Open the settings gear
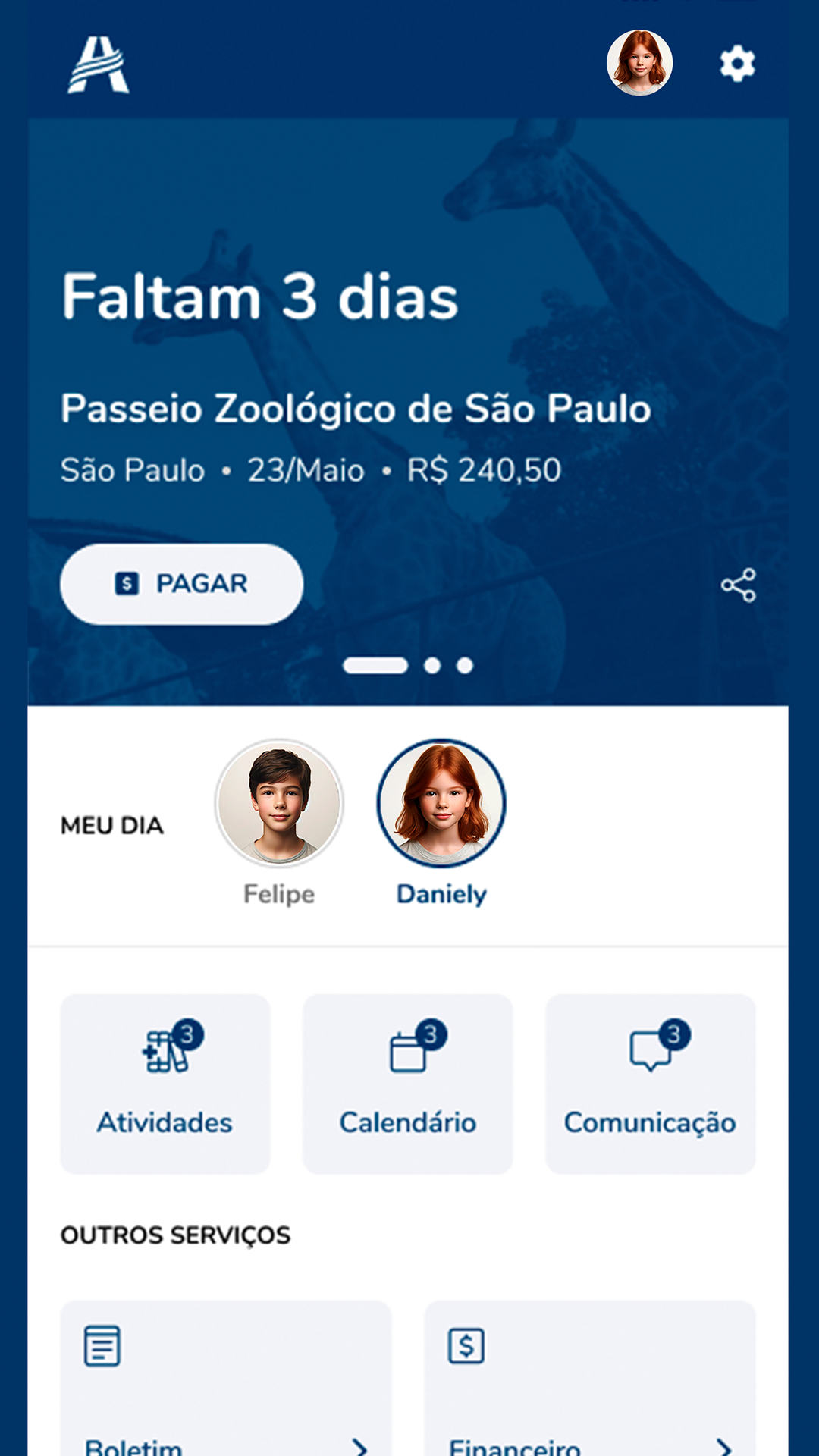Viewport: 819px width, 1456px height. click(x=737, y=64)
